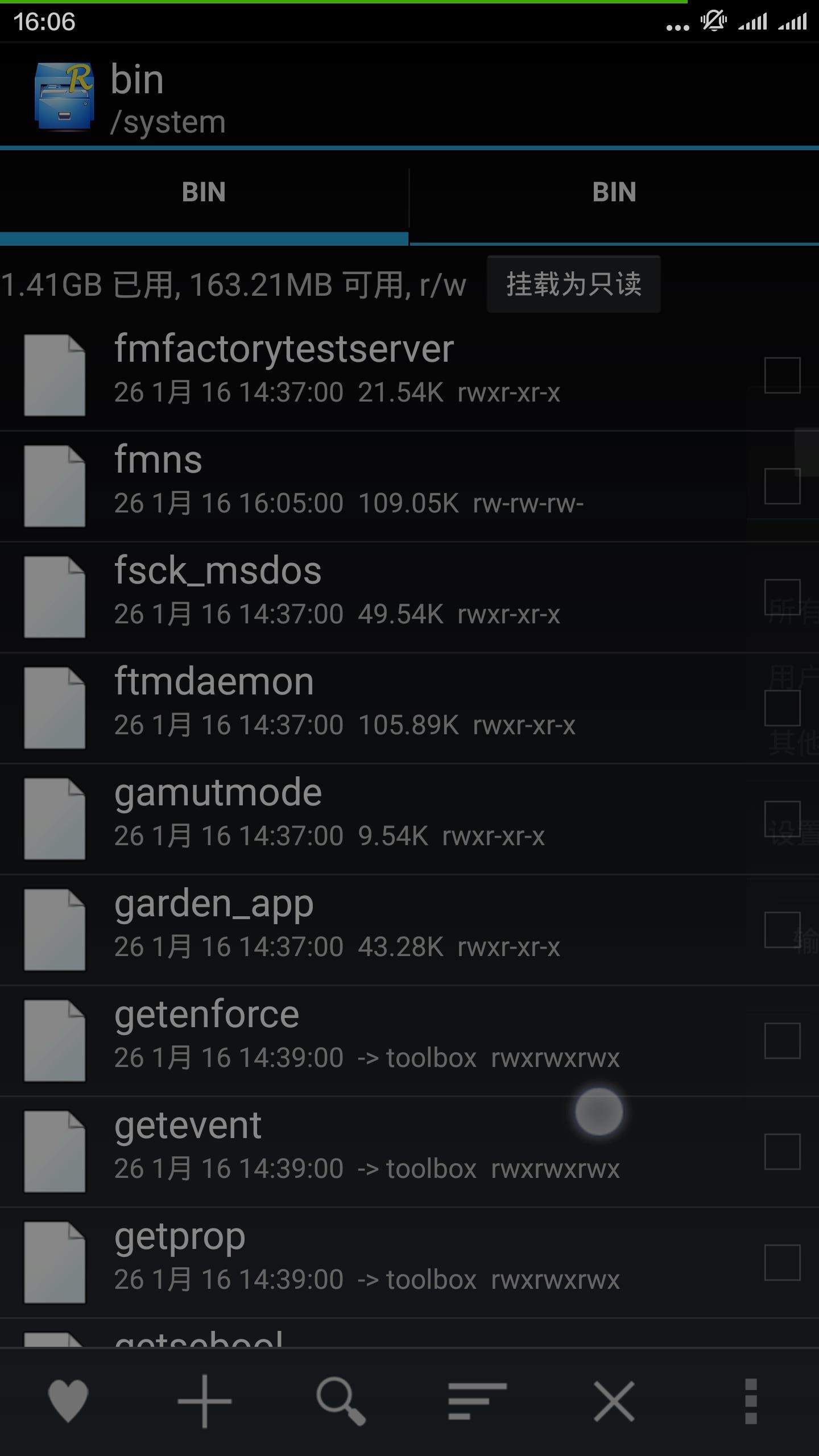Switch to the second BIN tab
Viewport: 819px width, 1456px height.
[614, 192]
